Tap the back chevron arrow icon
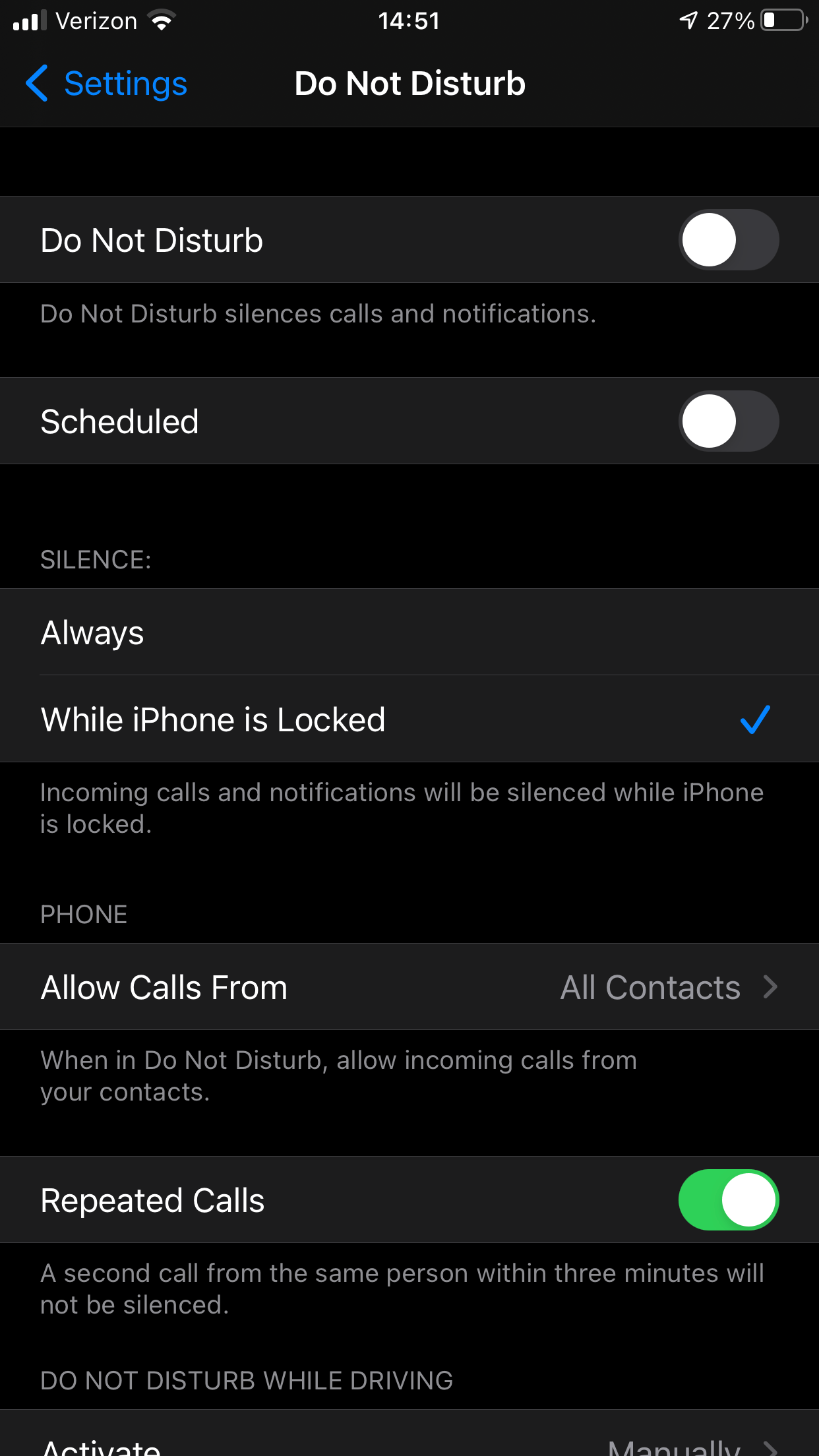819x1456 pixels. [x=38, y=84]
